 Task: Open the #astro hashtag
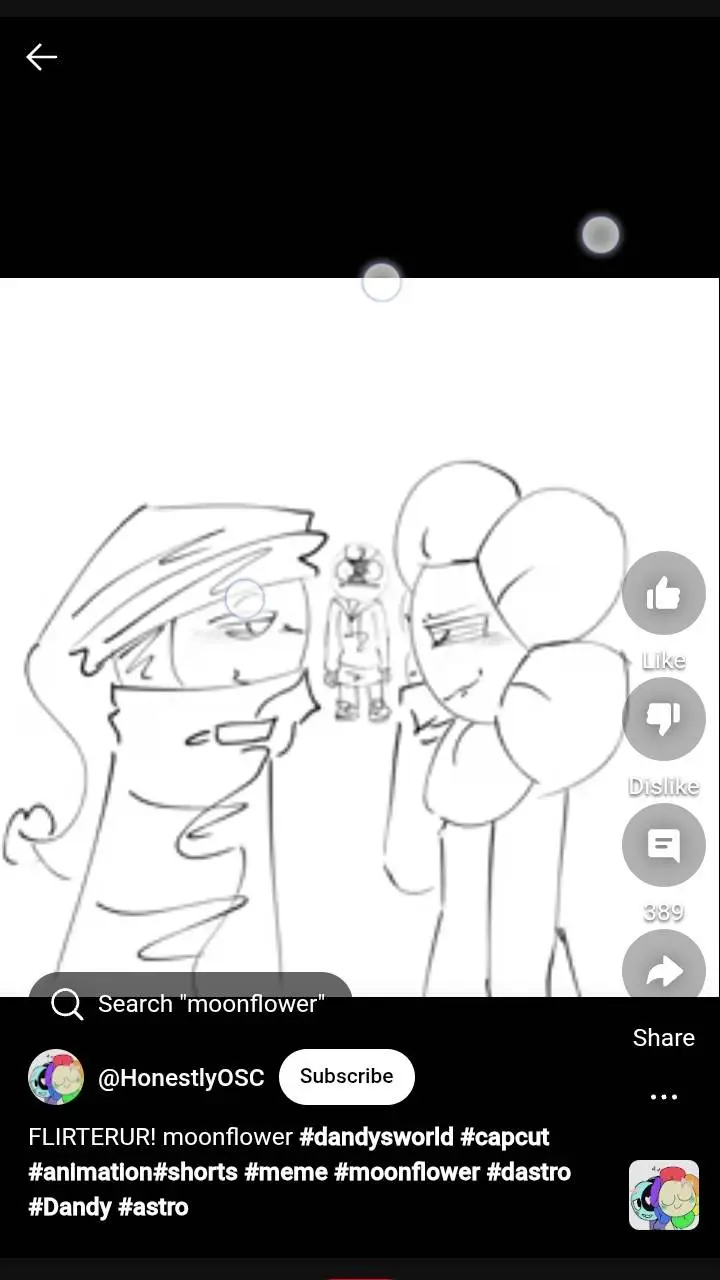click(153, 1207)
